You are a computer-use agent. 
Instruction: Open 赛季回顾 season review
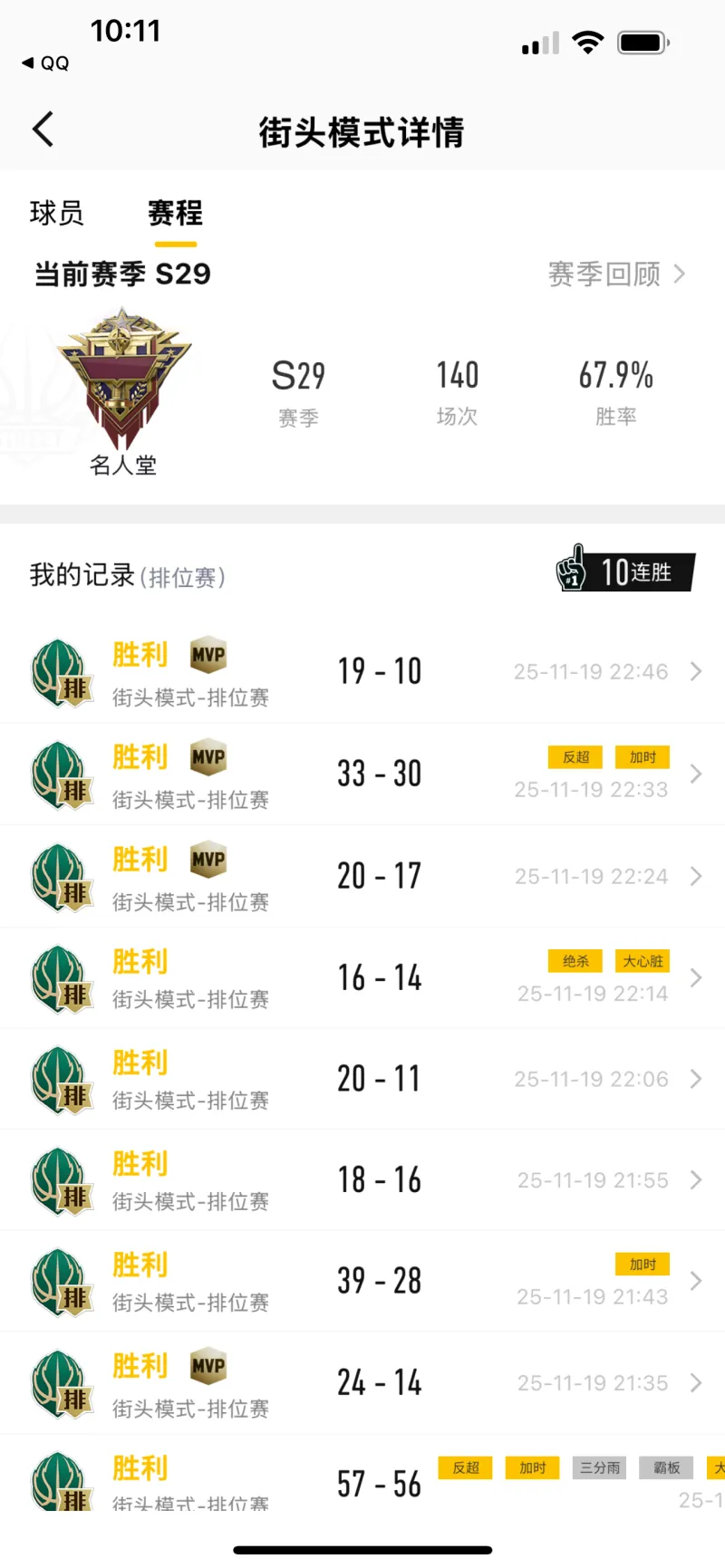click(616, 274)
